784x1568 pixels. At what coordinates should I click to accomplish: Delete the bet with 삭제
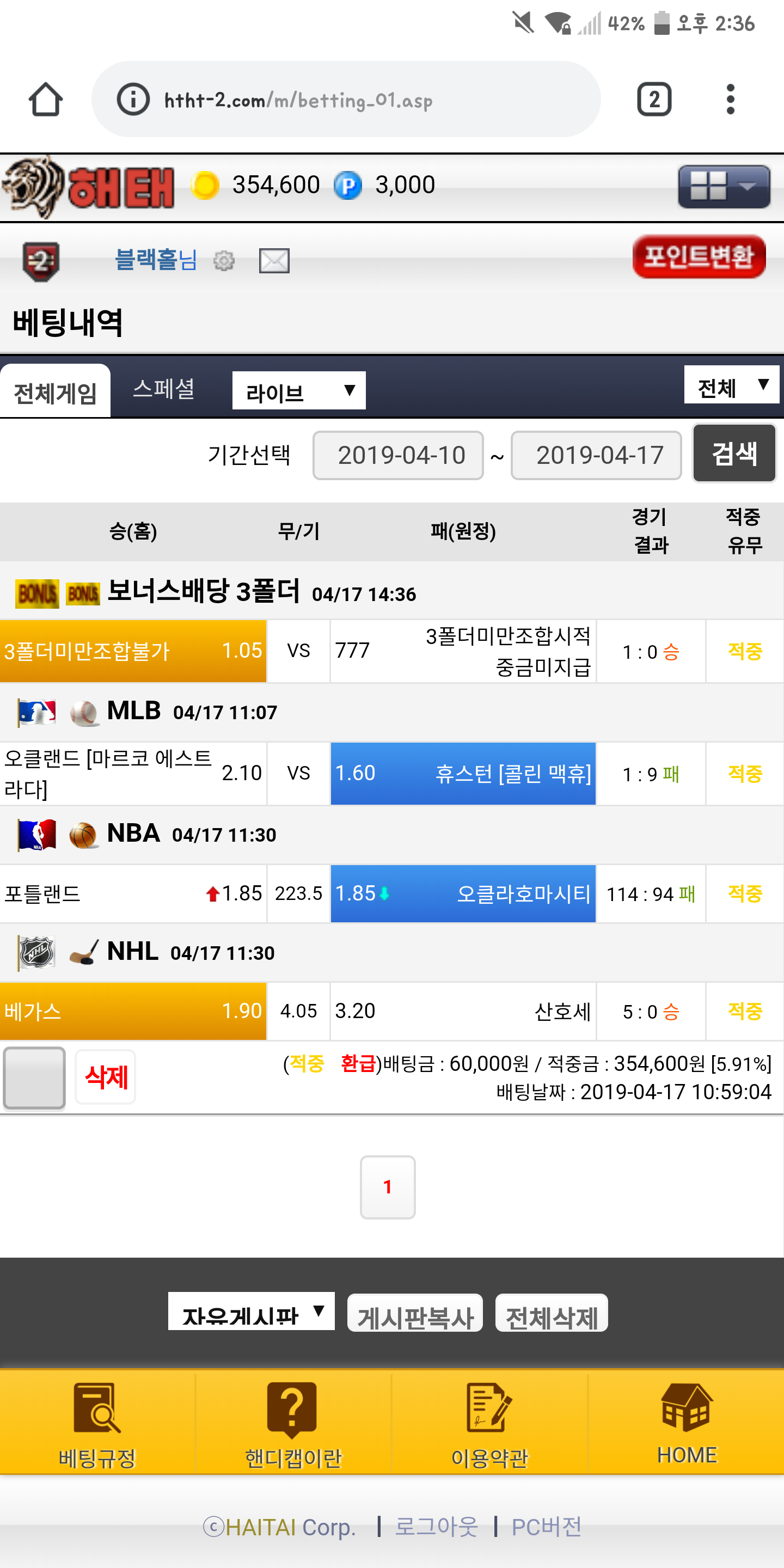[x=105, y=1077]
